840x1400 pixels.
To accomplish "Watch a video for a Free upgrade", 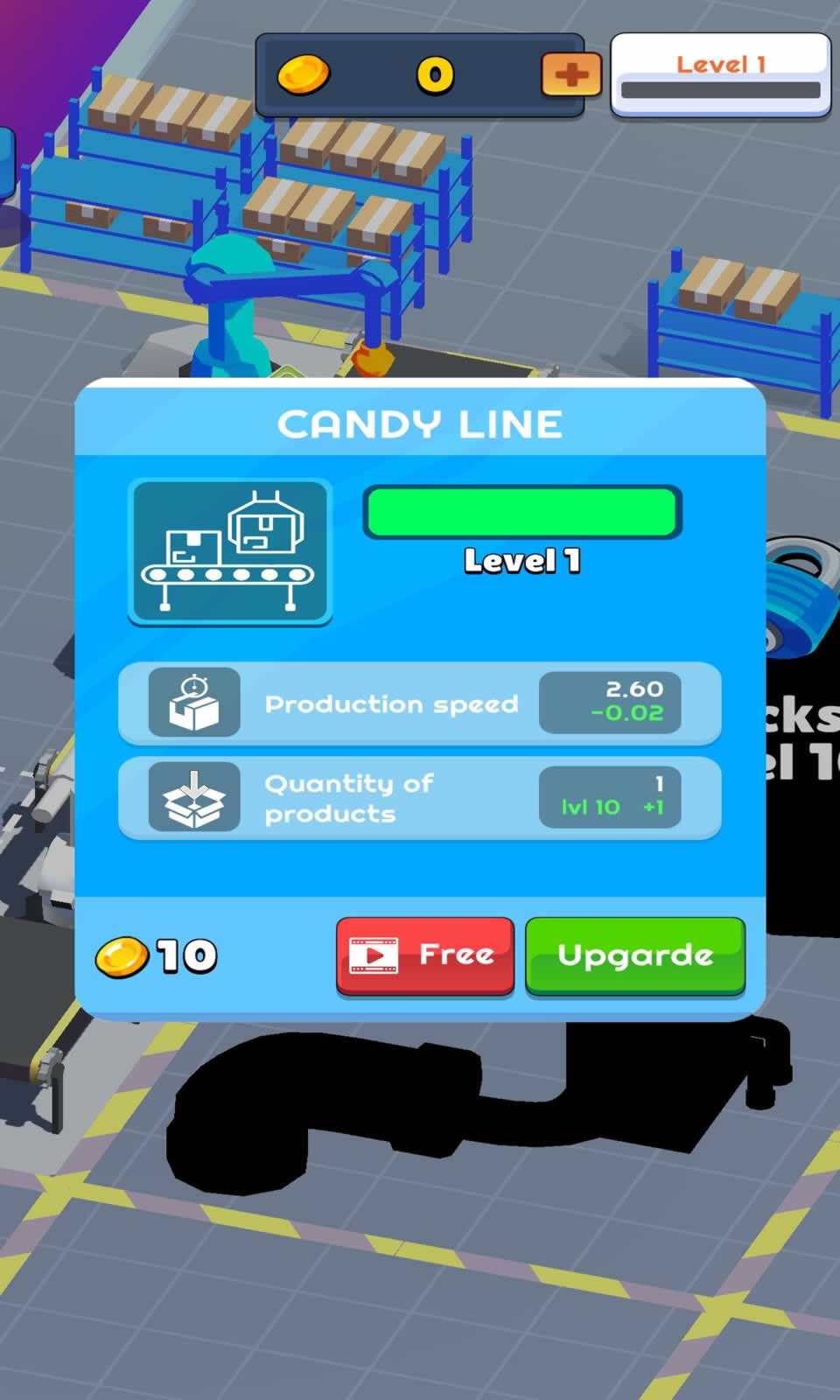I will click(x=425, y=955).
